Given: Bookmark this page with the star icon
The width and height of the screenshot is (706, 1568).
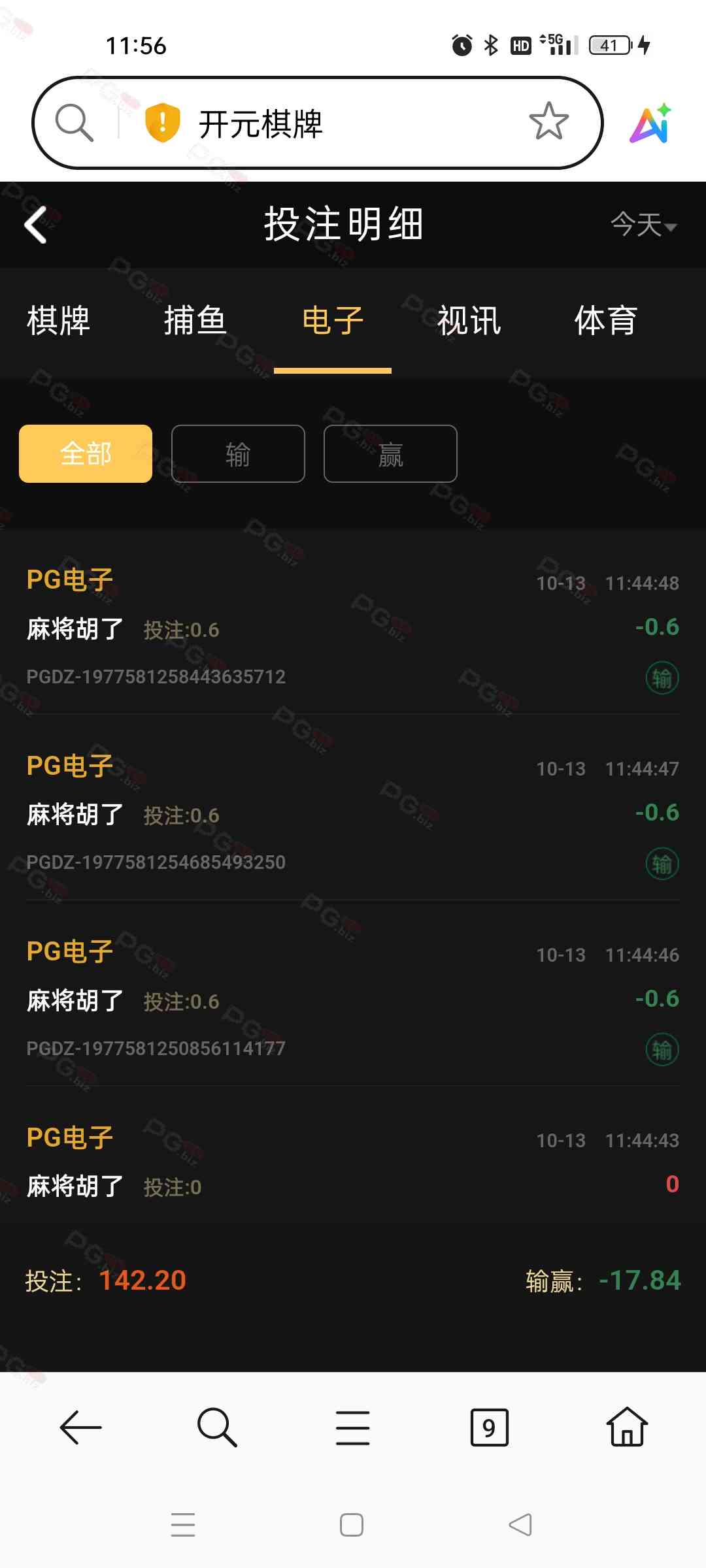Looking at the screenshot, I should point(548,122).
